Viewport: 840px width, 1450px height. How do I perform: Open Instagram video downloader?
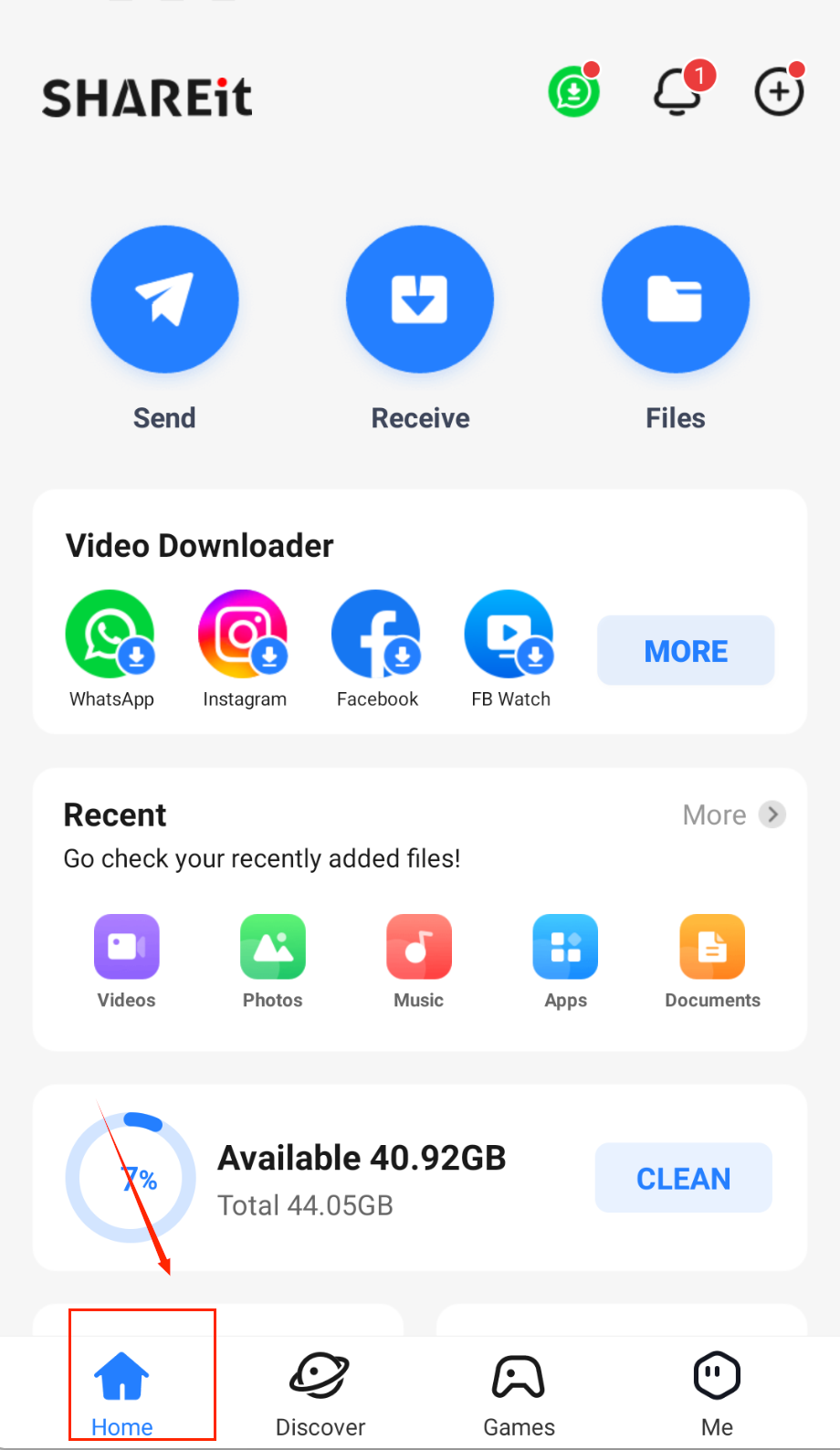[243, 635]
